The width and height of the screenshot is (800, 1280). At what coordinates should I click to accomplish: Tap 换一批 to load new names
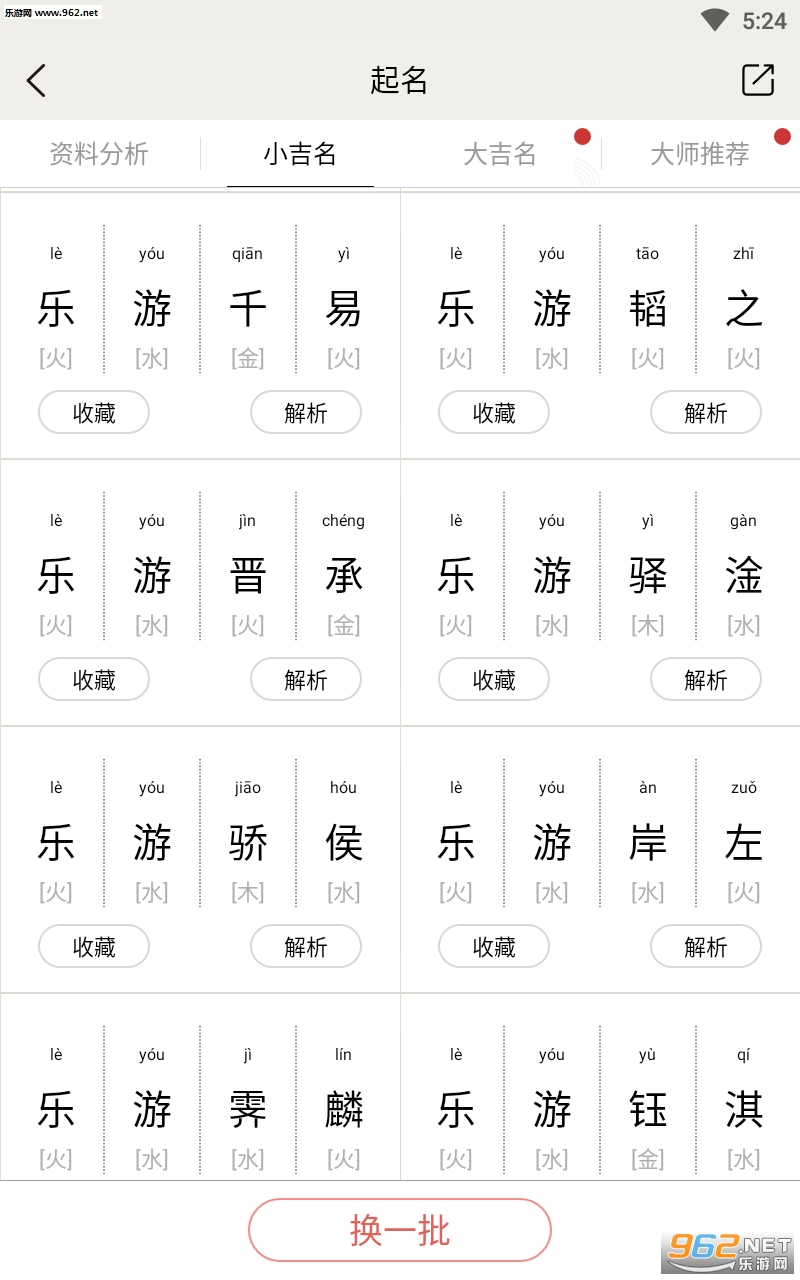(400, 1230)
